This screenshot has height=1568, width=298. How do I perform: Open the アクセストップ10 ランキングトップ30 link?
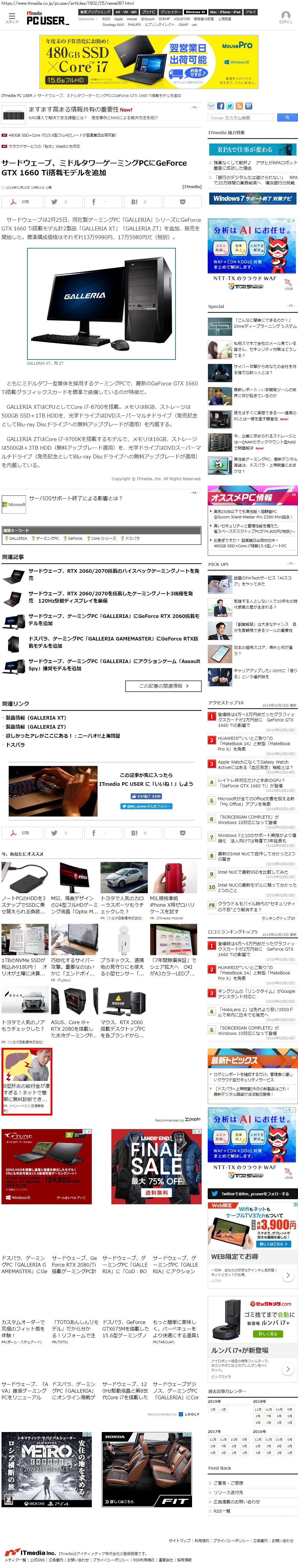tap(278, 918)
